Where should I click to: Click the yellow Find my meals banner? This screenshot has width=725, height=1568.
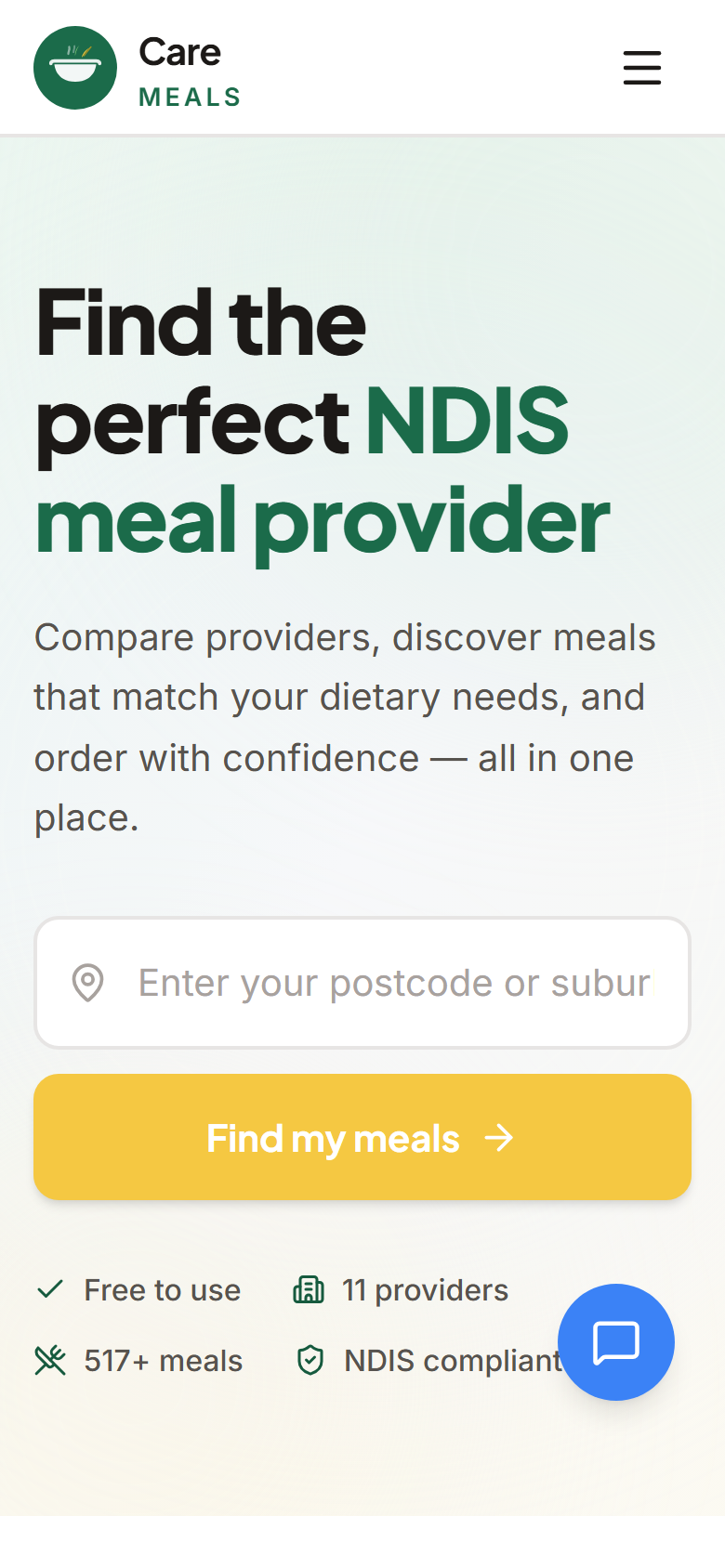(362, 1137)
